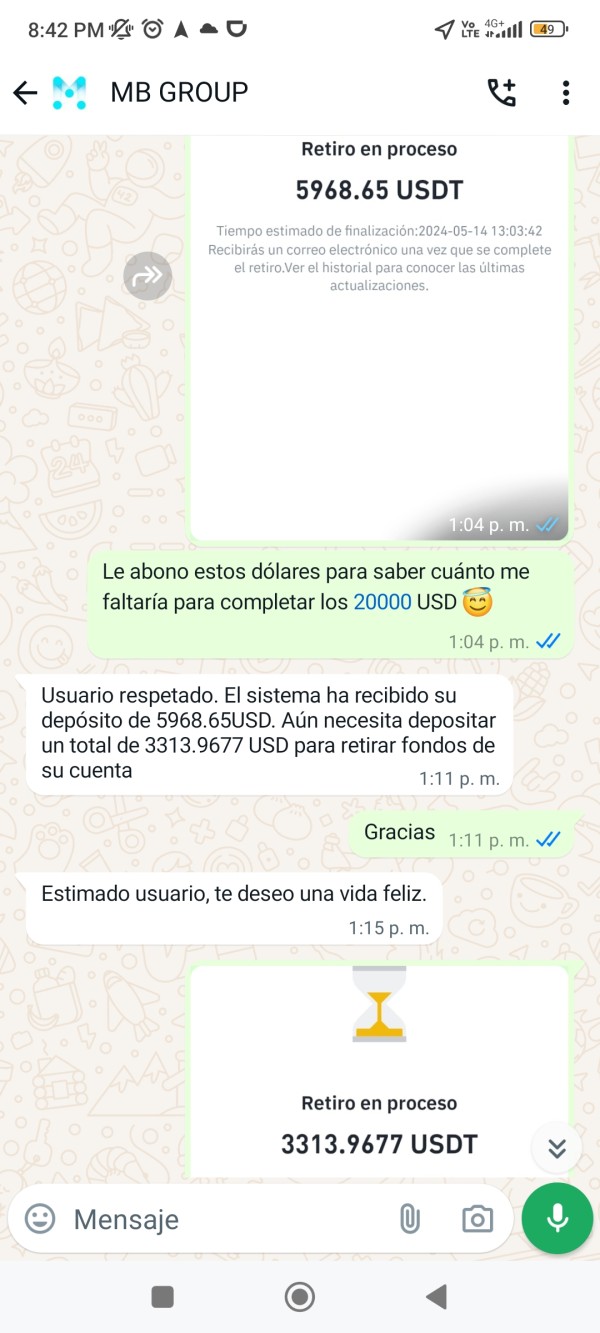Go back to the chat list

[x=25, y=93]
